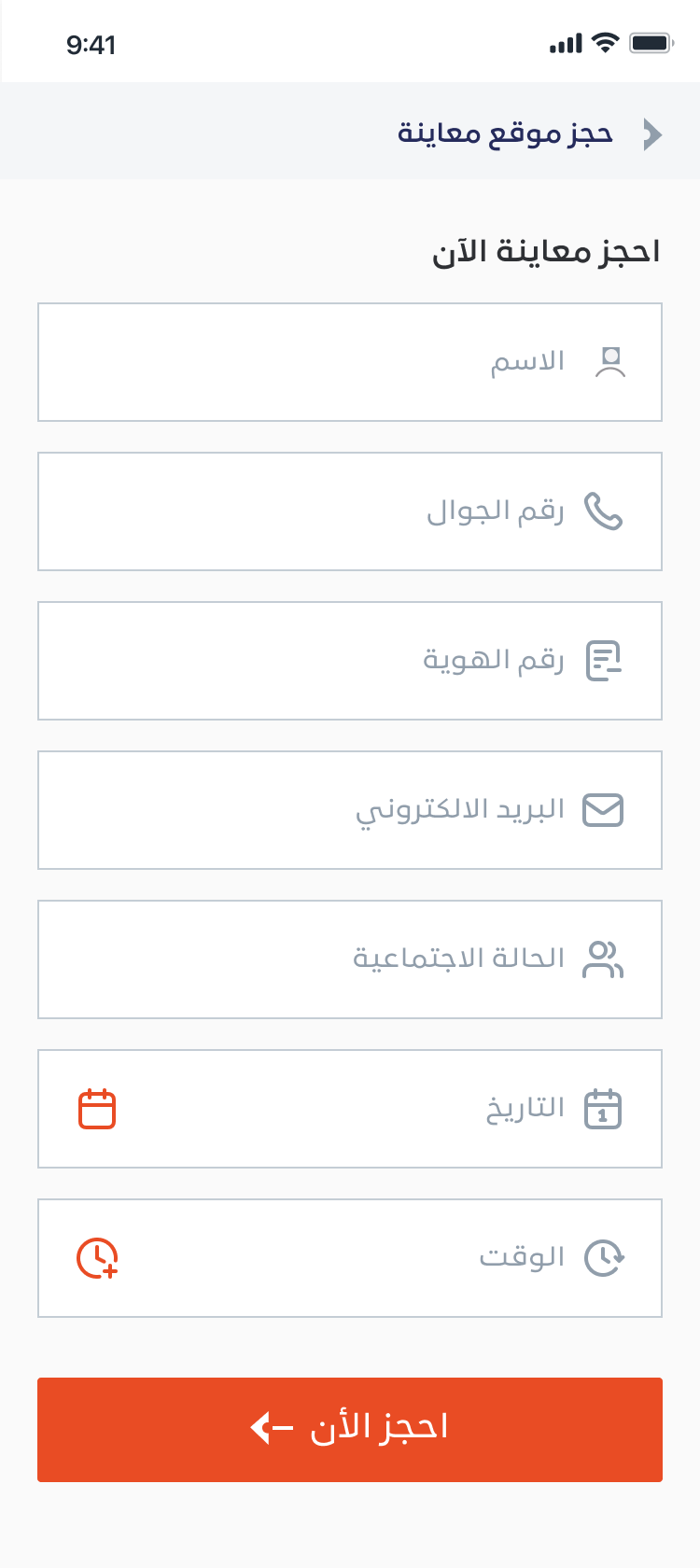Select the رقم الهوية ID number field
Image resolution: width=700 pixels, height=1568 pixels.
(x=350, y=661)
